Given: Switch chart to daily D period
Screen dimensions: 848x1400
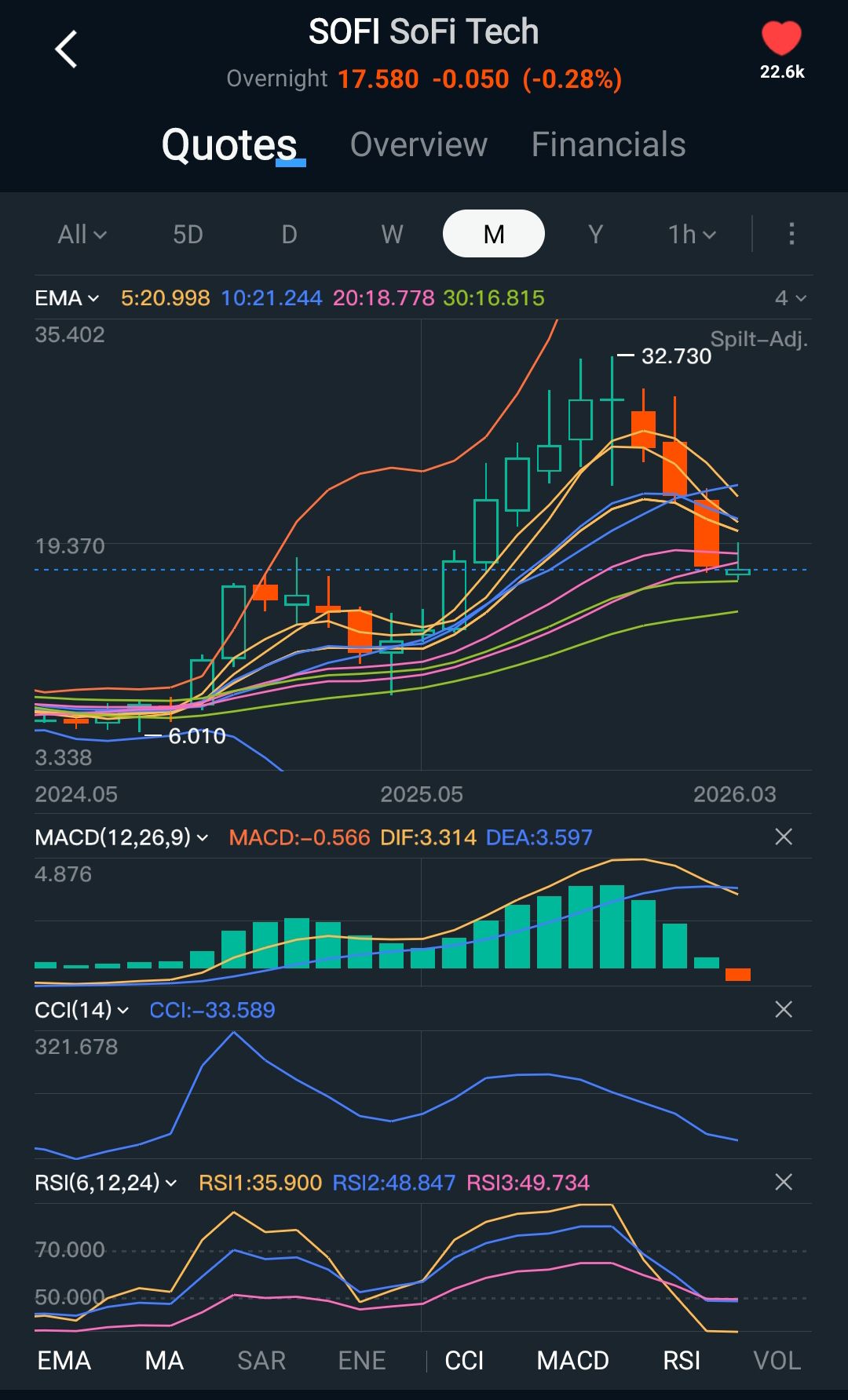Looking at the screenshot, I should click(289, 235).
